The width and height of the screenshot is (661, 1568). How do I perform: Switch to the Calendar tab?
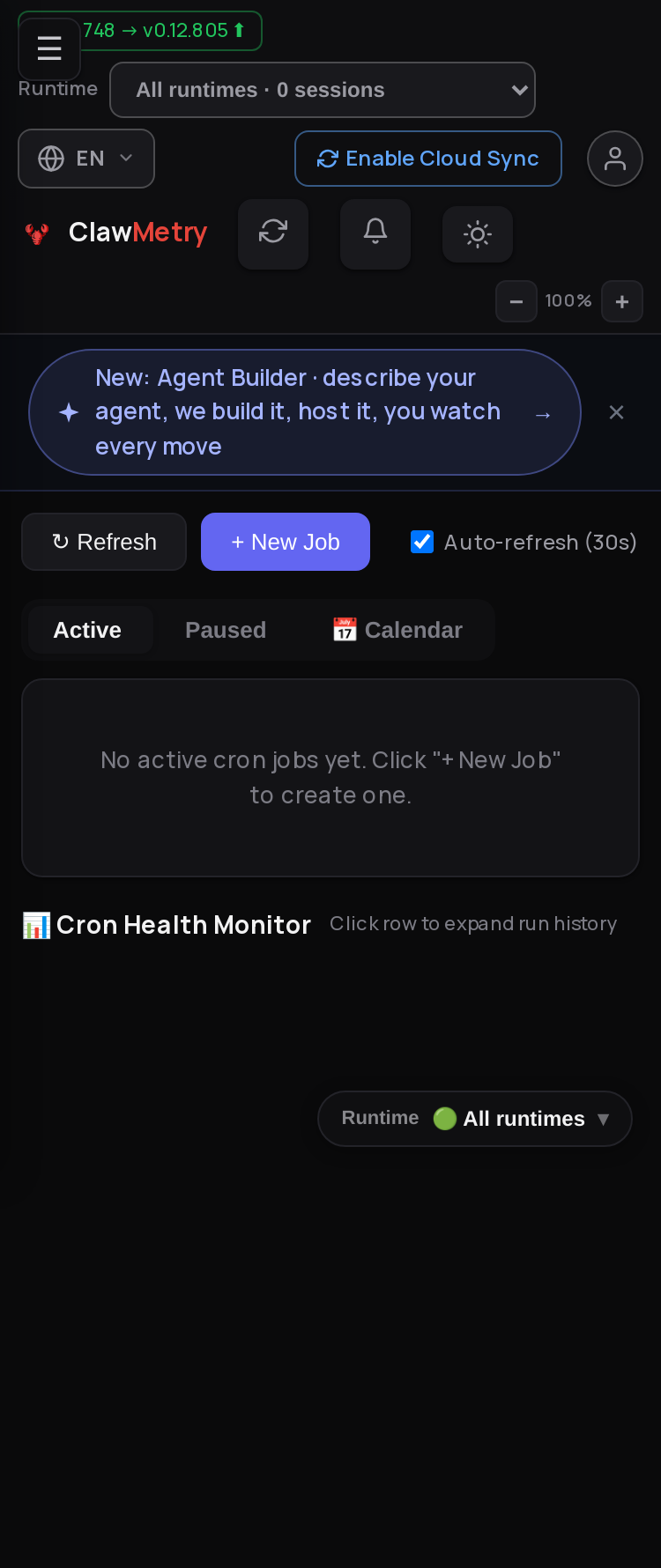coord(397,630)
